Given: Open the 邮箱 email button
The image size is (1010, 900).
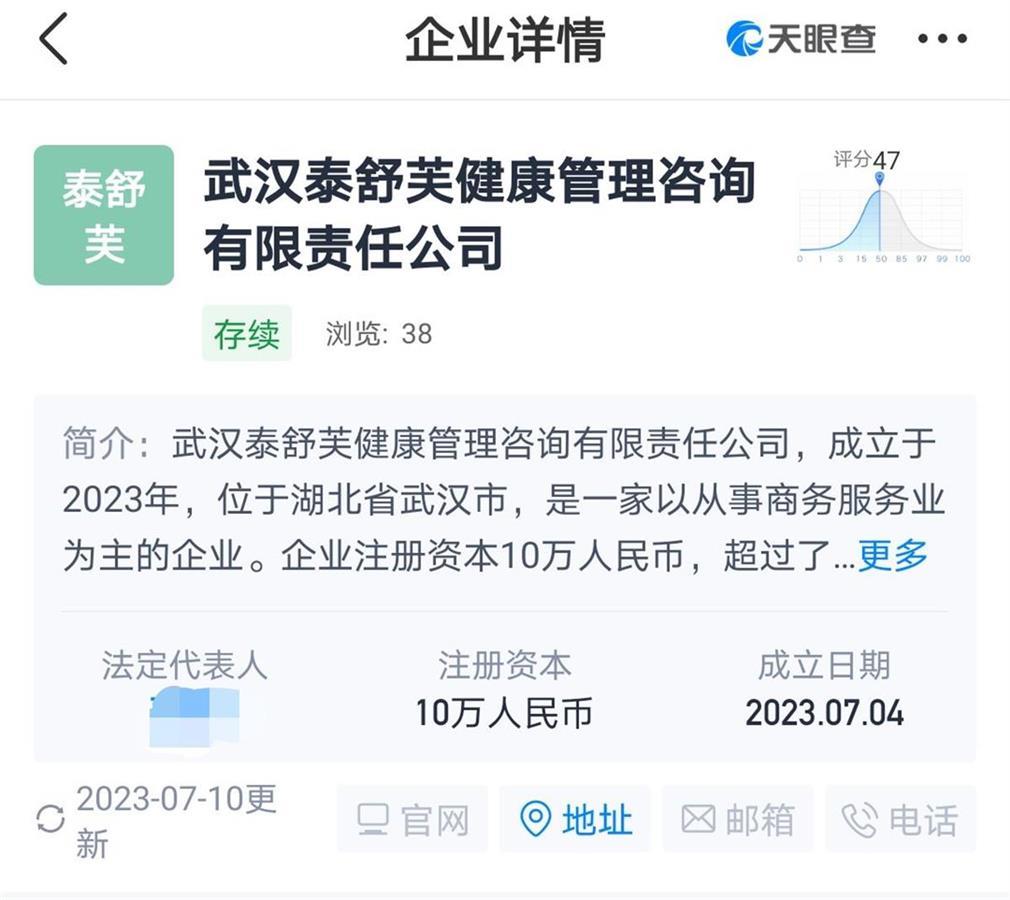Looking at the screenshot, I should [738, 820].
